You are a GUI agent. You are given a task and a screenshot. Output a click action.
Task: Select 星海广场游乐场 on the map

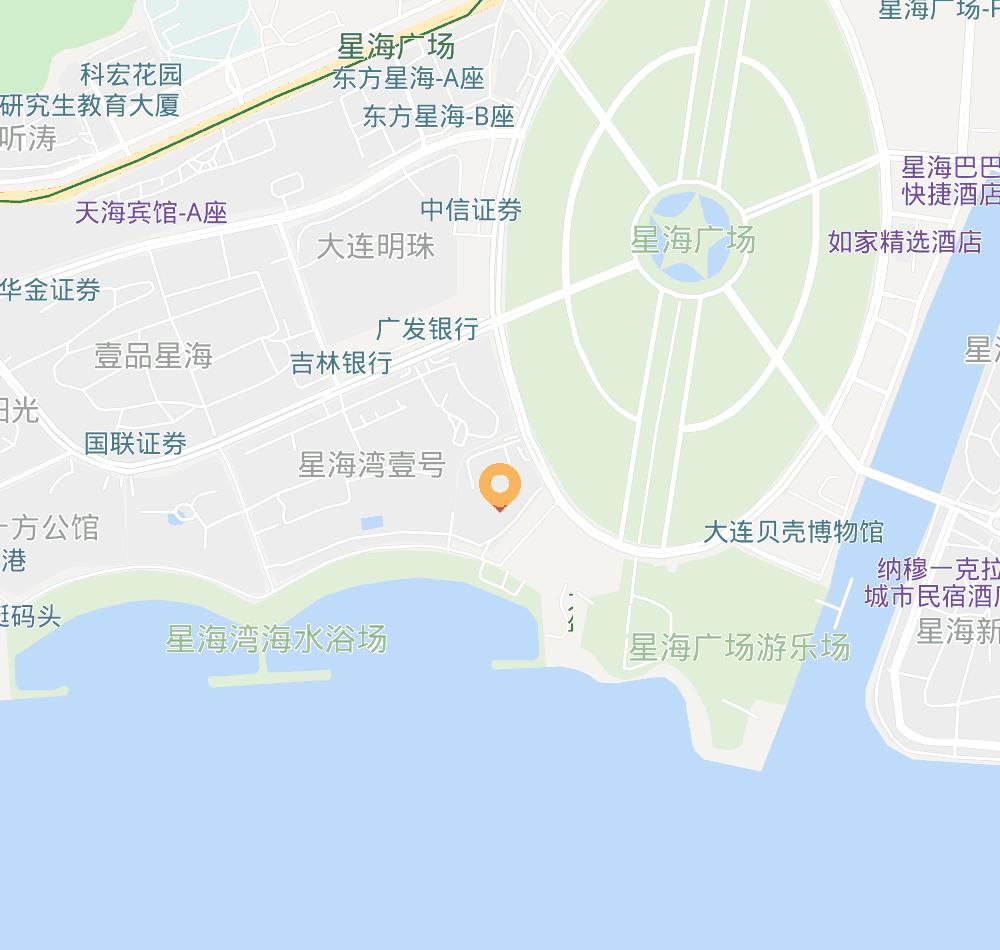[x=739, y=648]
